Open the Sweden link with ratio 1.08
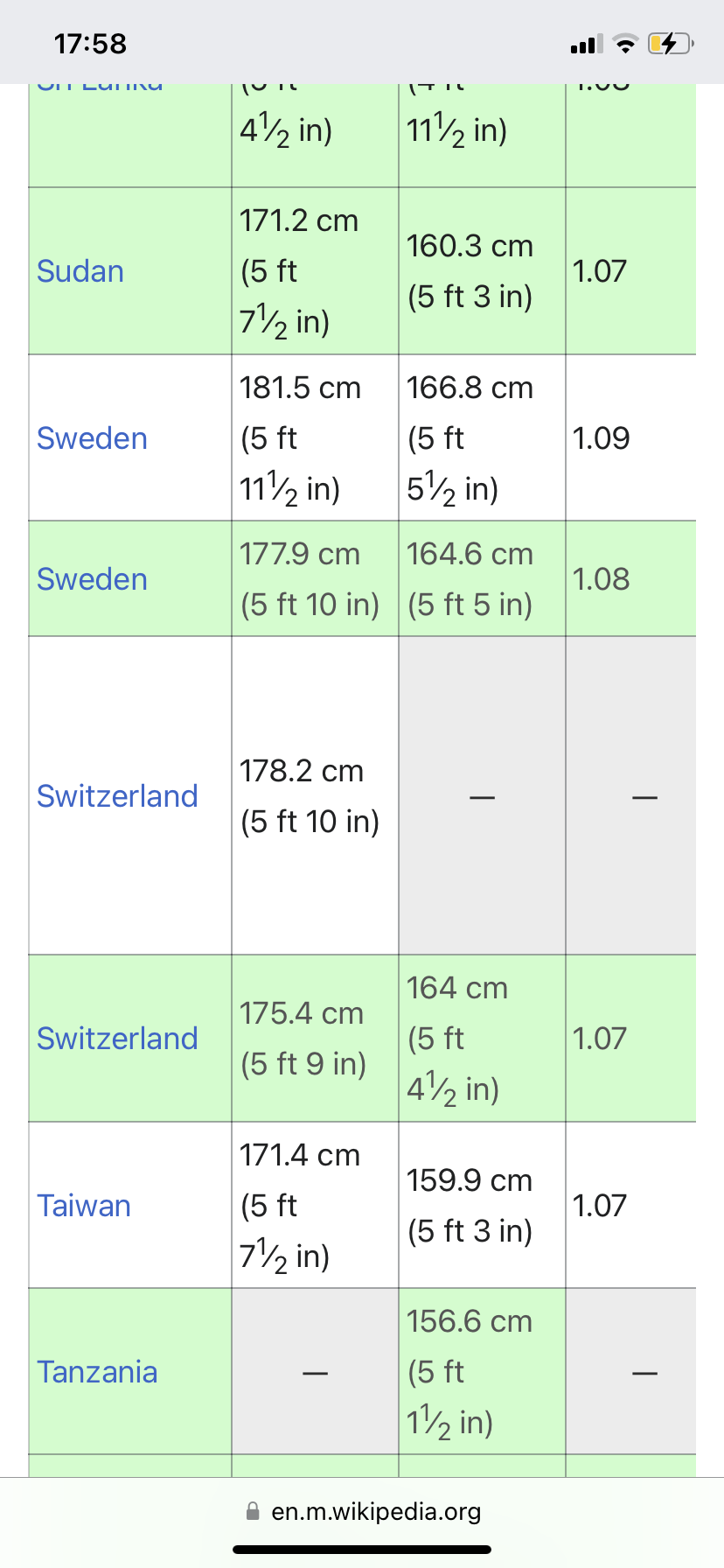The image size is (724, 1568). (x=92, y=579)
